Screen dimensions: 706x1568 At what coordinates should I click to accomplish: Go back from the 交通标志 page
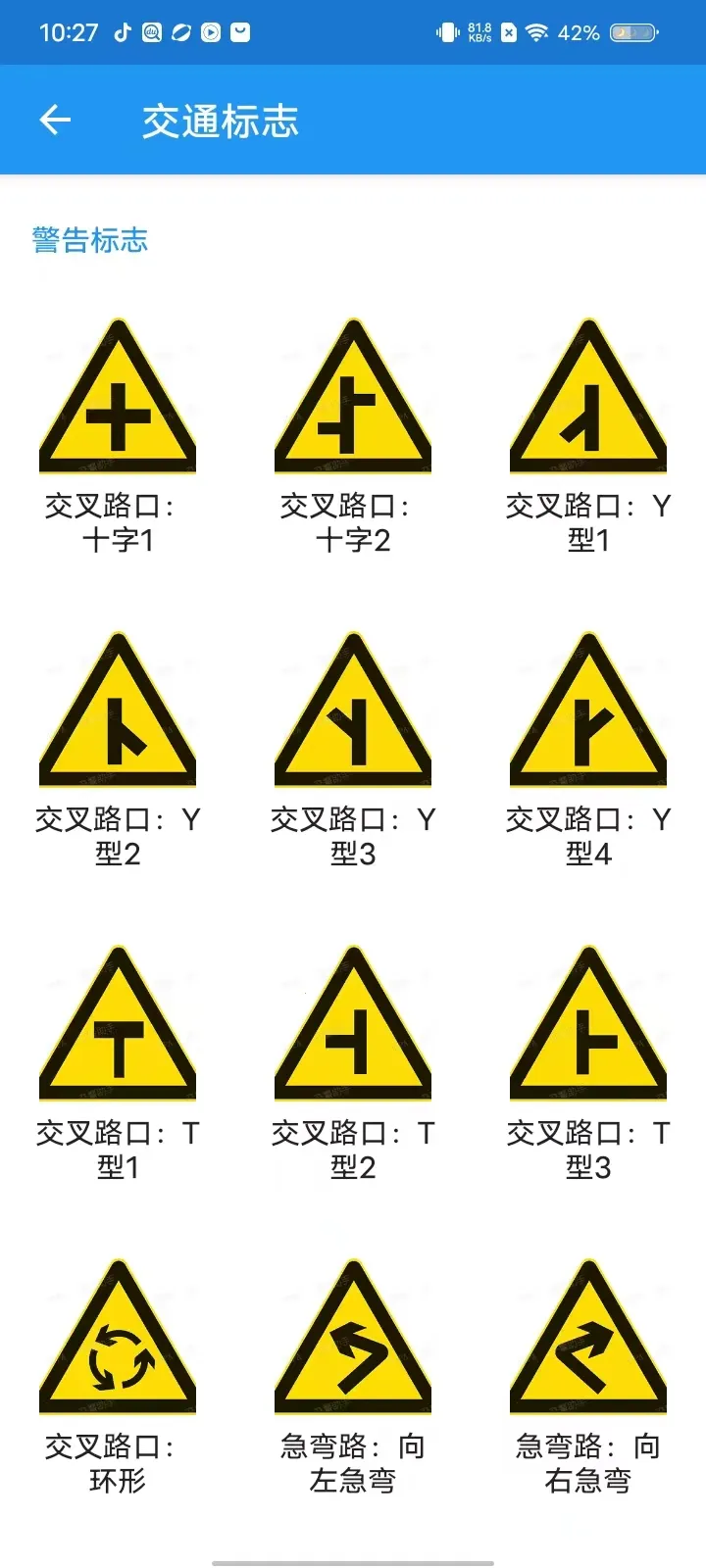pos(55,121)
